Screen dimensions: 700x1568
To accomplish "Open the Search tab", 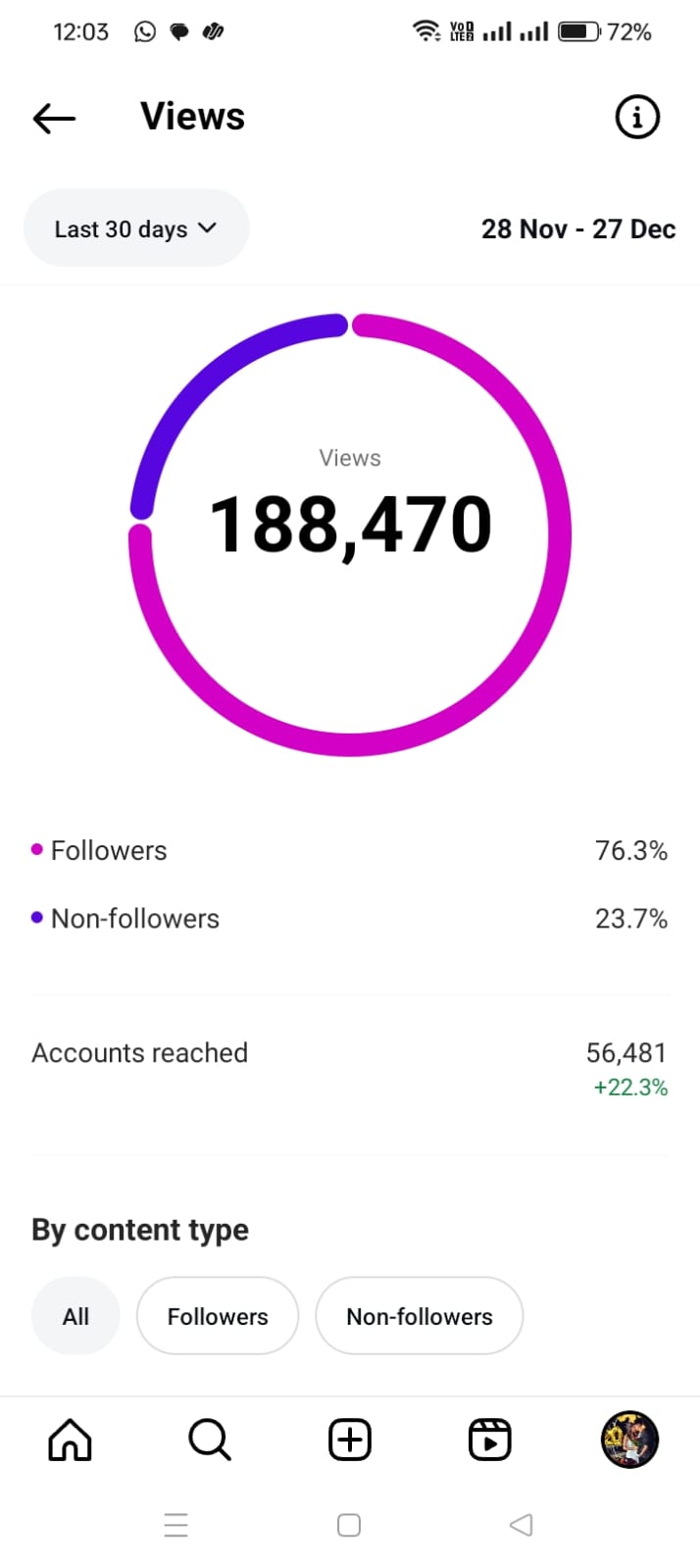I will (210, 1441).
